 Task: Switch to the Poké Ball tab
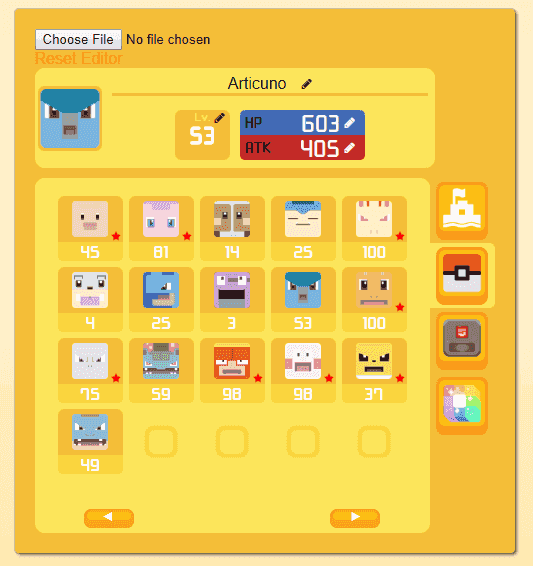(x=462, y=276)
